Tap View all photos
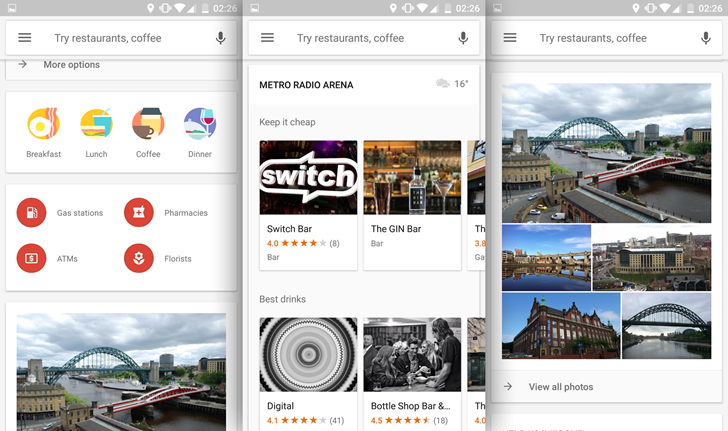Viewport: 728px width, 431px height. [x=560, y=387]
